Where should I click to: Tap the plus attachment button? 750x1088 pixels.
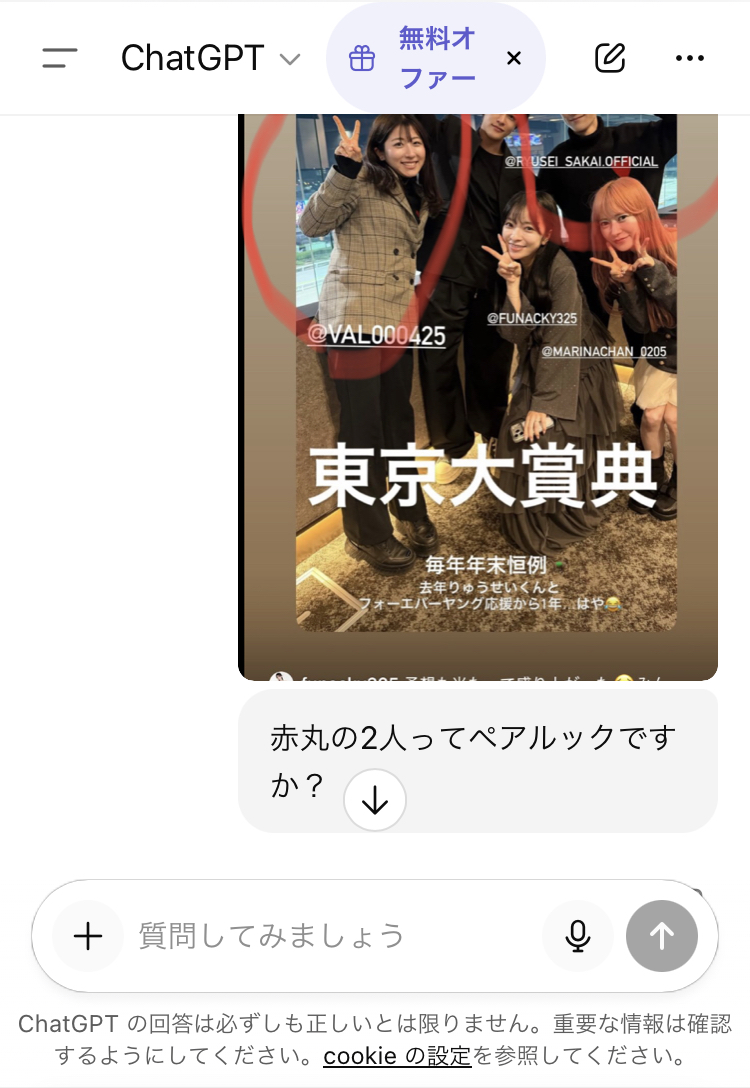coord(88,936)
